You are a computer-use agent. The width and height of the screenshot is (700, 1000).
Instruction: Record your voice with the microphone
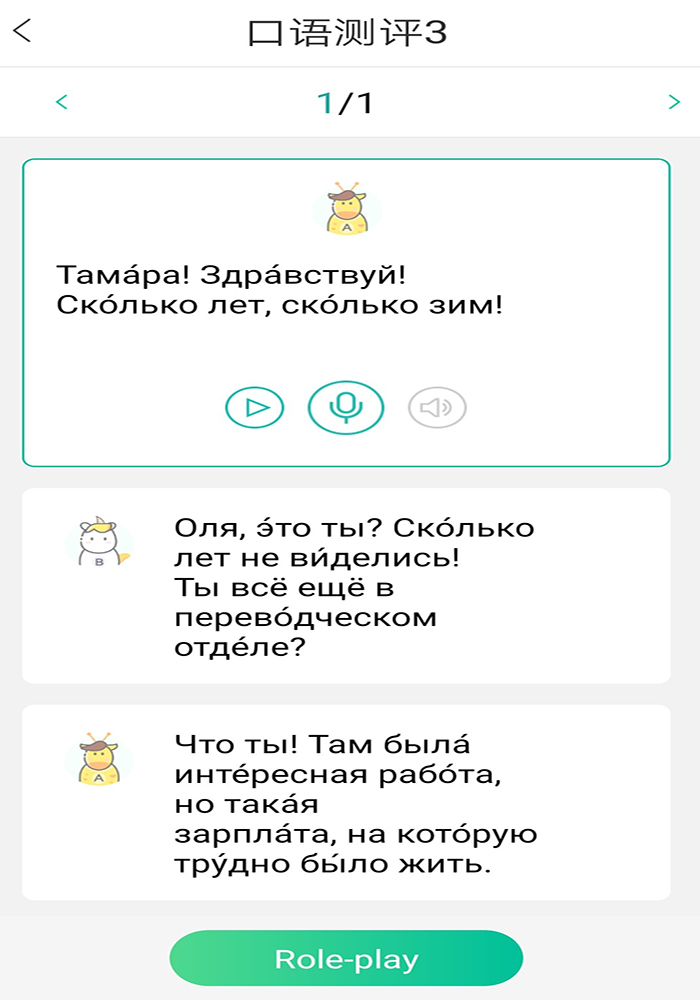pos(346,407)
